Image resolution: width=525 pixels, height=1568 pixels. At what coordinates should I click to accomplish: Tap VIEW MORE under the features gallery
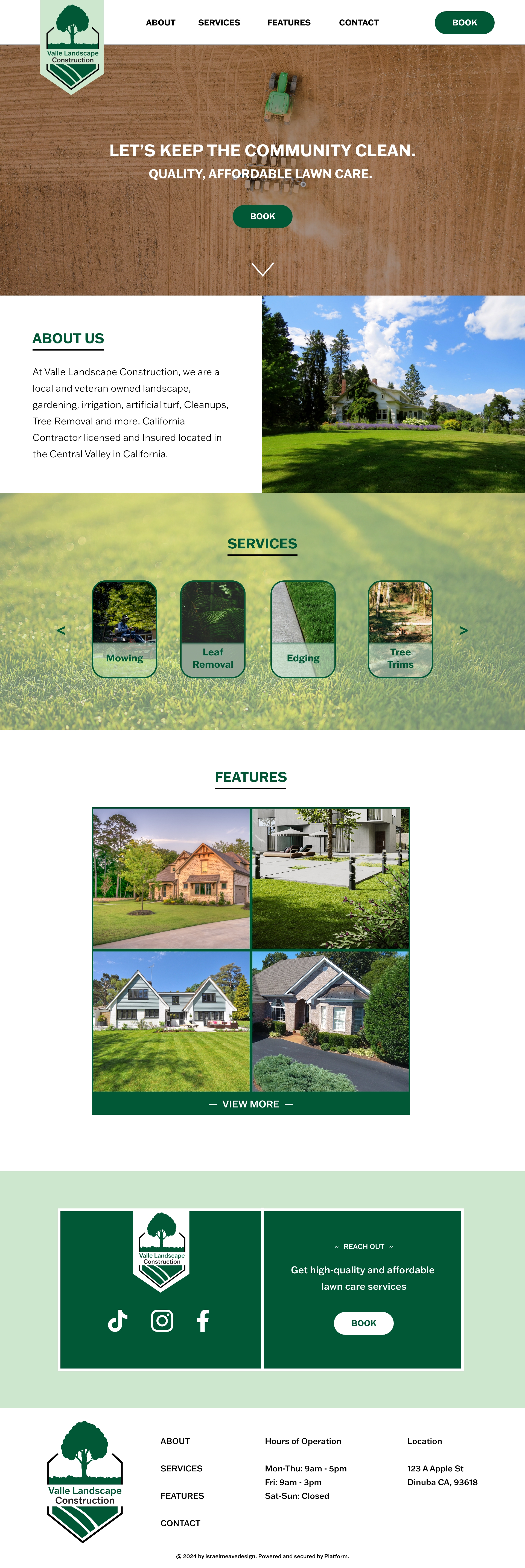(251, 1104)
